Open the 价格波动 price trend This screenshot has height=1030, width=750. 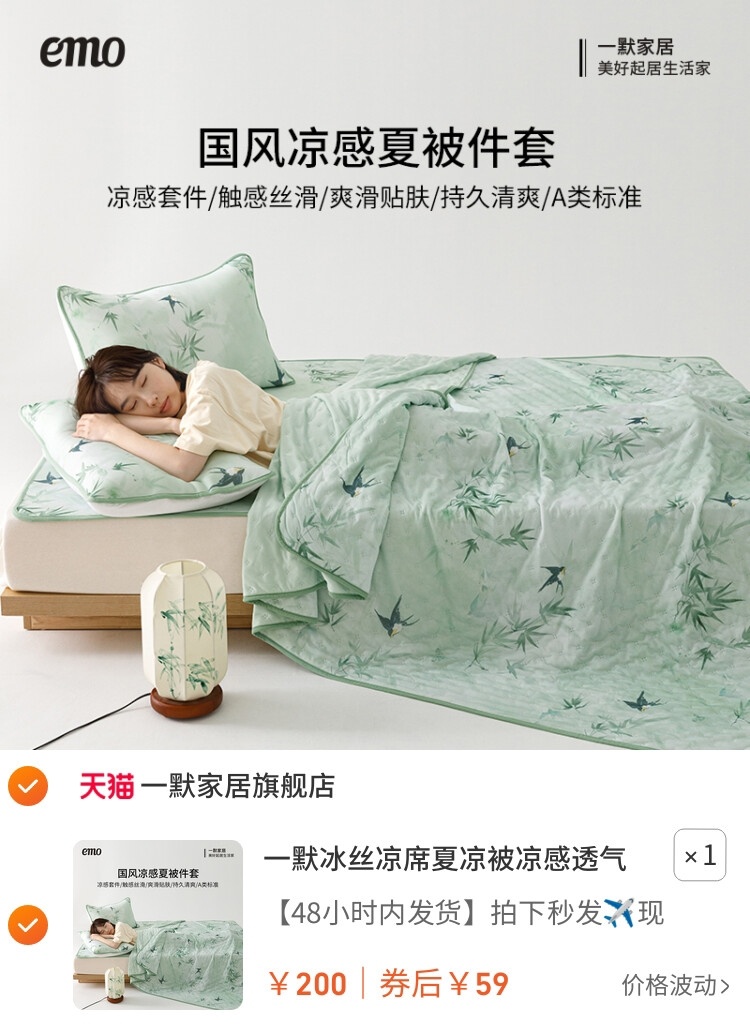tap(676, 985)
